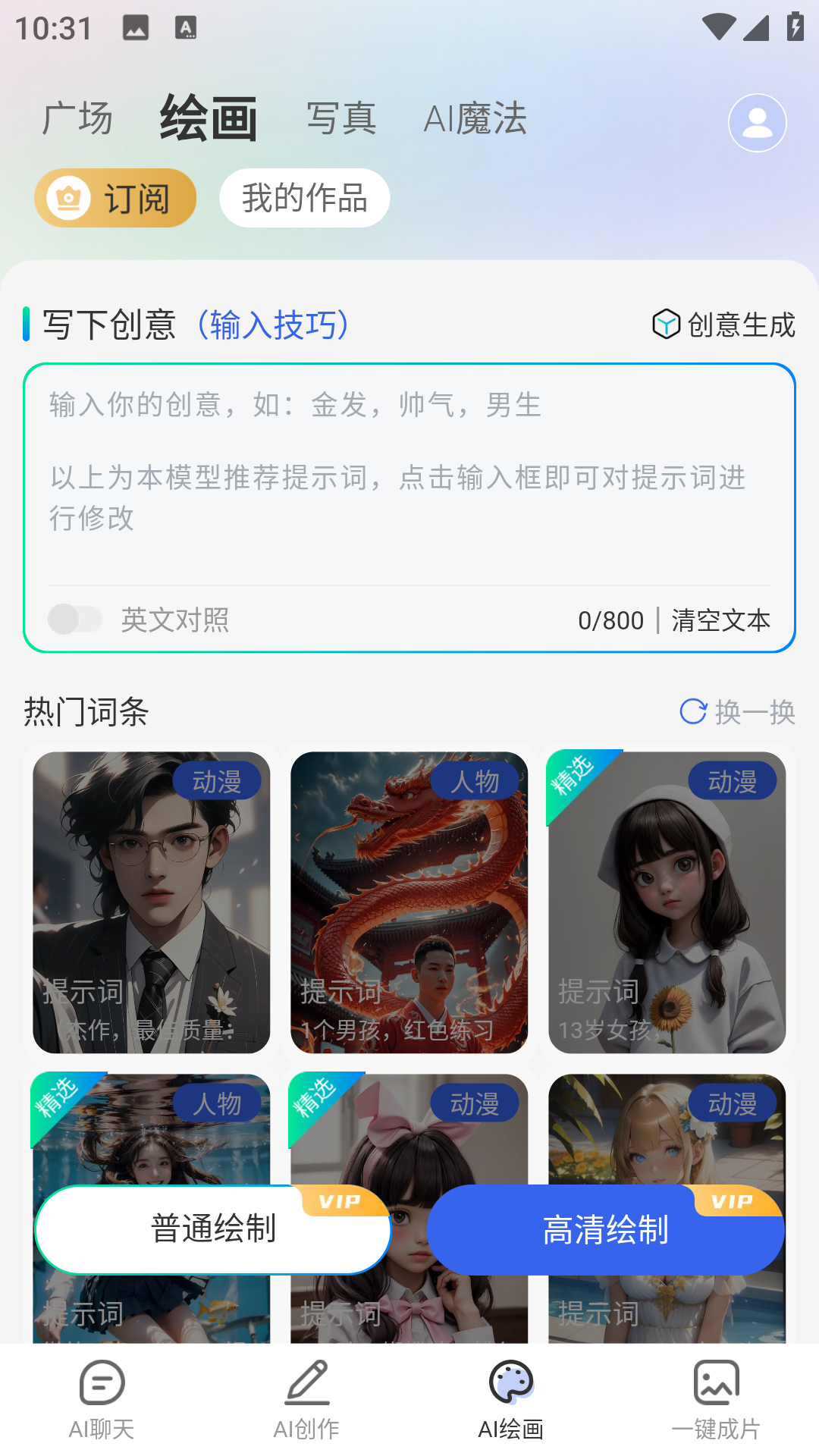
Task: Toggle 英文对照 next to the character counter
Action: click(x=74, y=620)
